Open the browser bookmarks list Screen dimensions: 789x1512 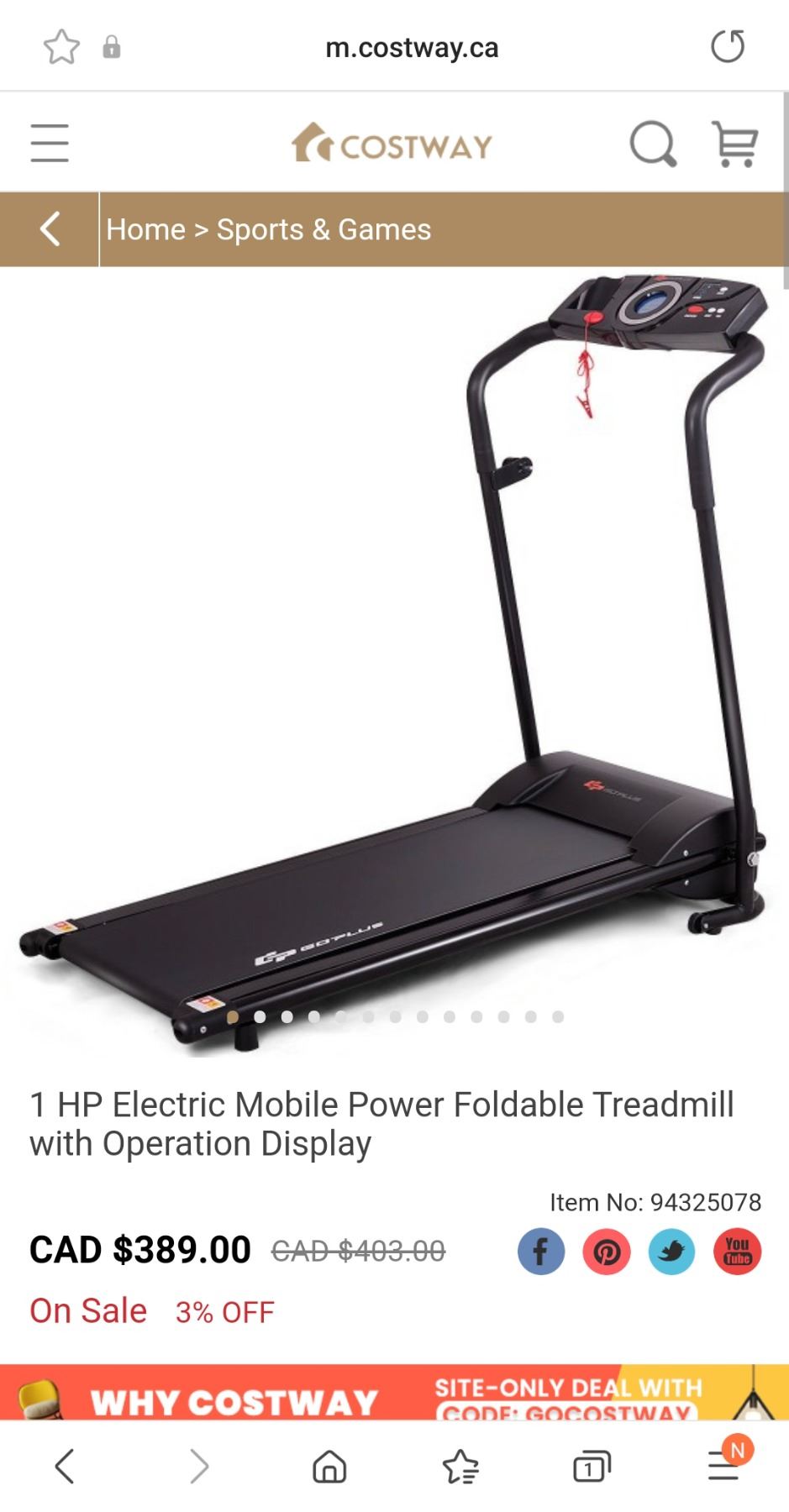coord(460,1467)
